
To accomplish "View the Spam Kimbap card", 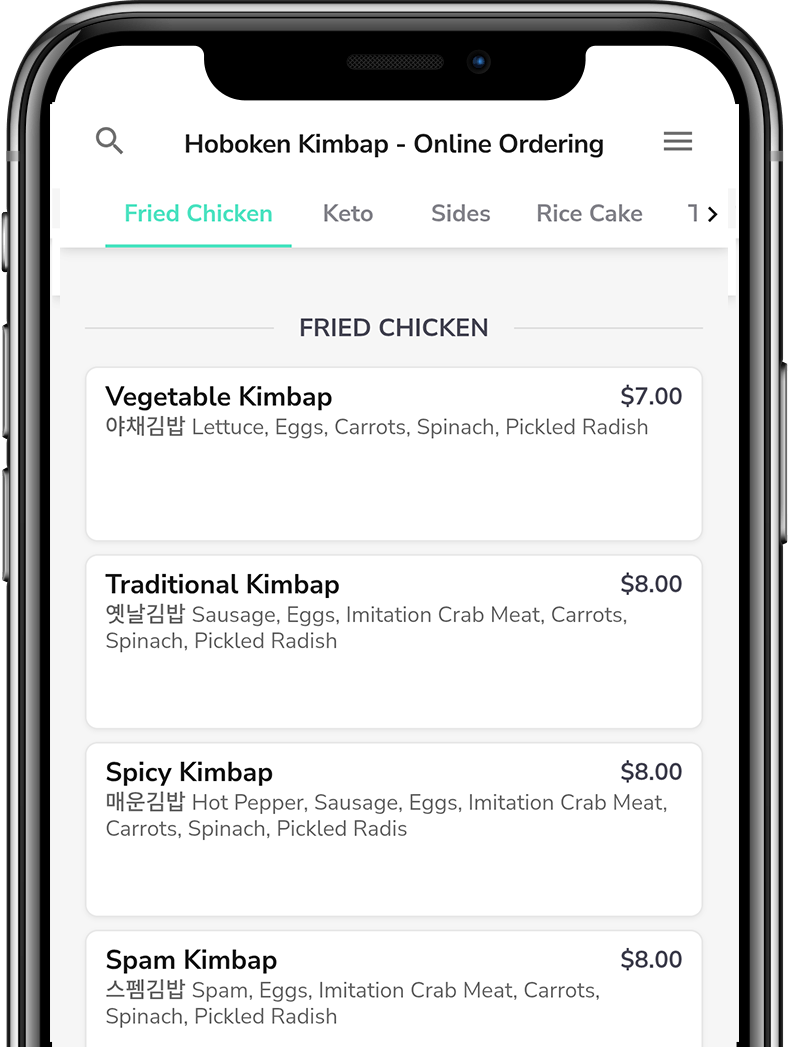I will click(393, 988).
